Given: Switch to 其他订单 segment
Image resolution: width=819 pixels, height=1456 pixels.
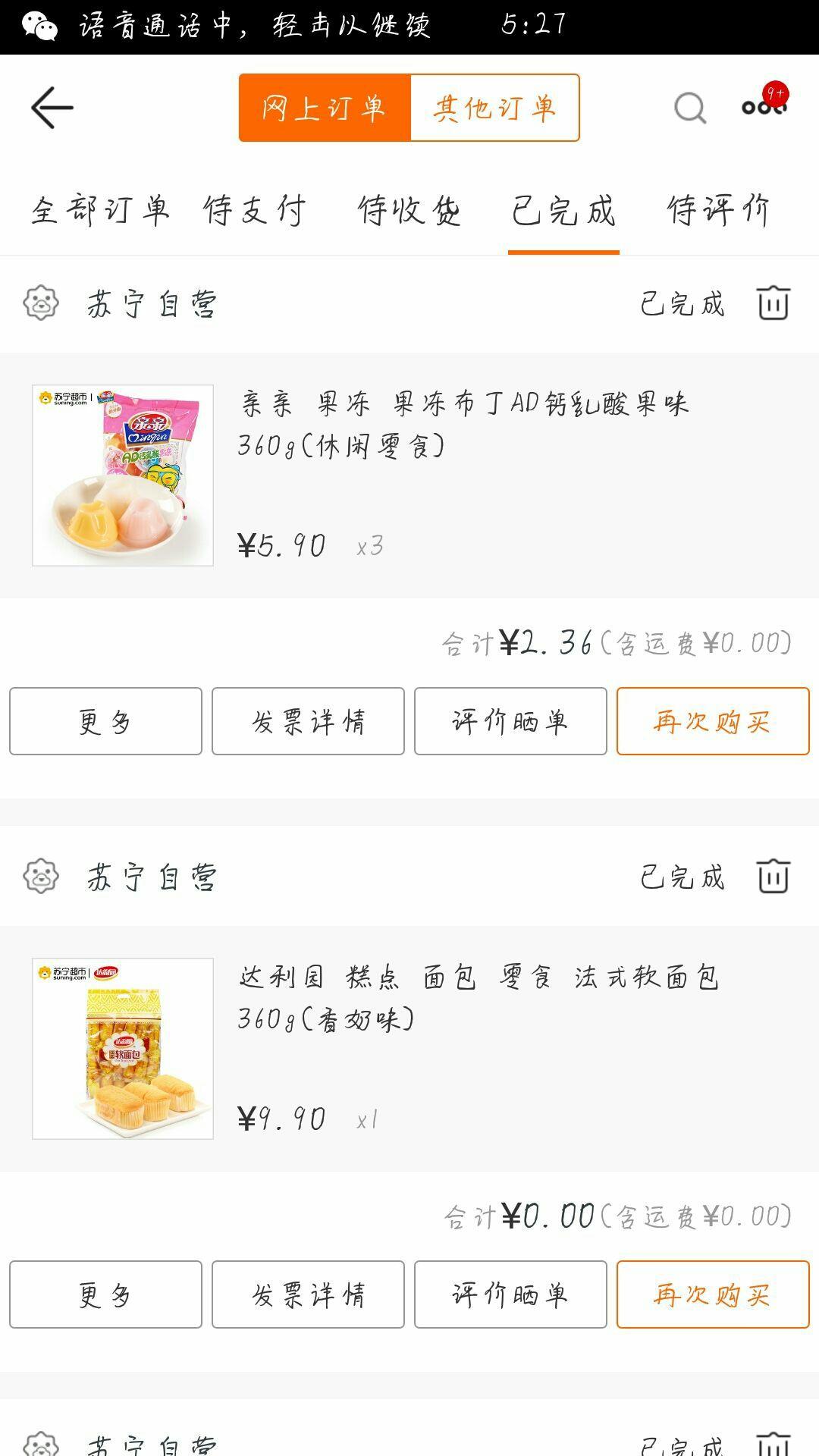Looking at the screenshot, I should point(494,108).
